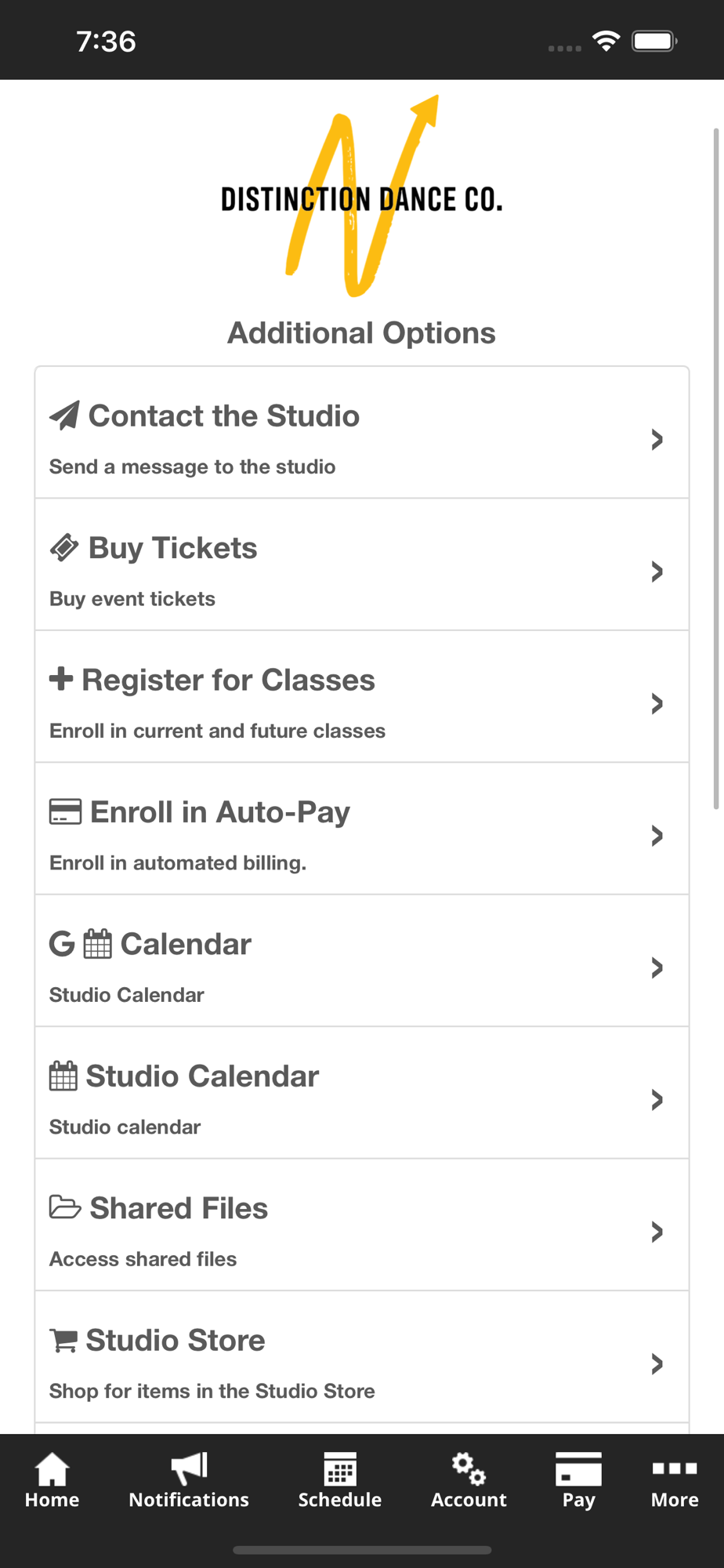Image resolution: width=724 pixels, height=1568 pixels.
Task: Switch to the Notifications tab
Action: coord(189,1480)
